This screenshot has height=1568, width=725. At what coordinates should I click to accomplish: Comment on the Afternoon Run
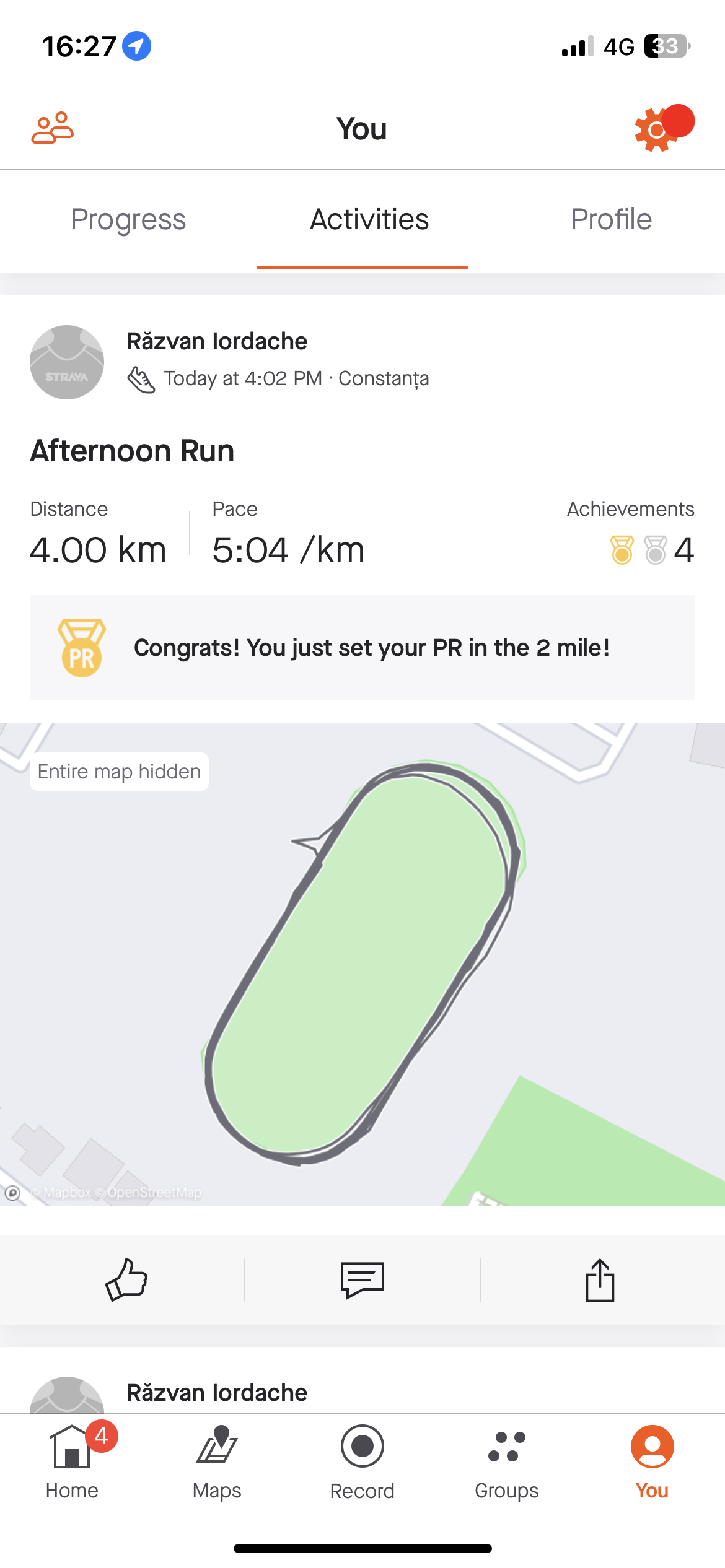pos(362,1279)
